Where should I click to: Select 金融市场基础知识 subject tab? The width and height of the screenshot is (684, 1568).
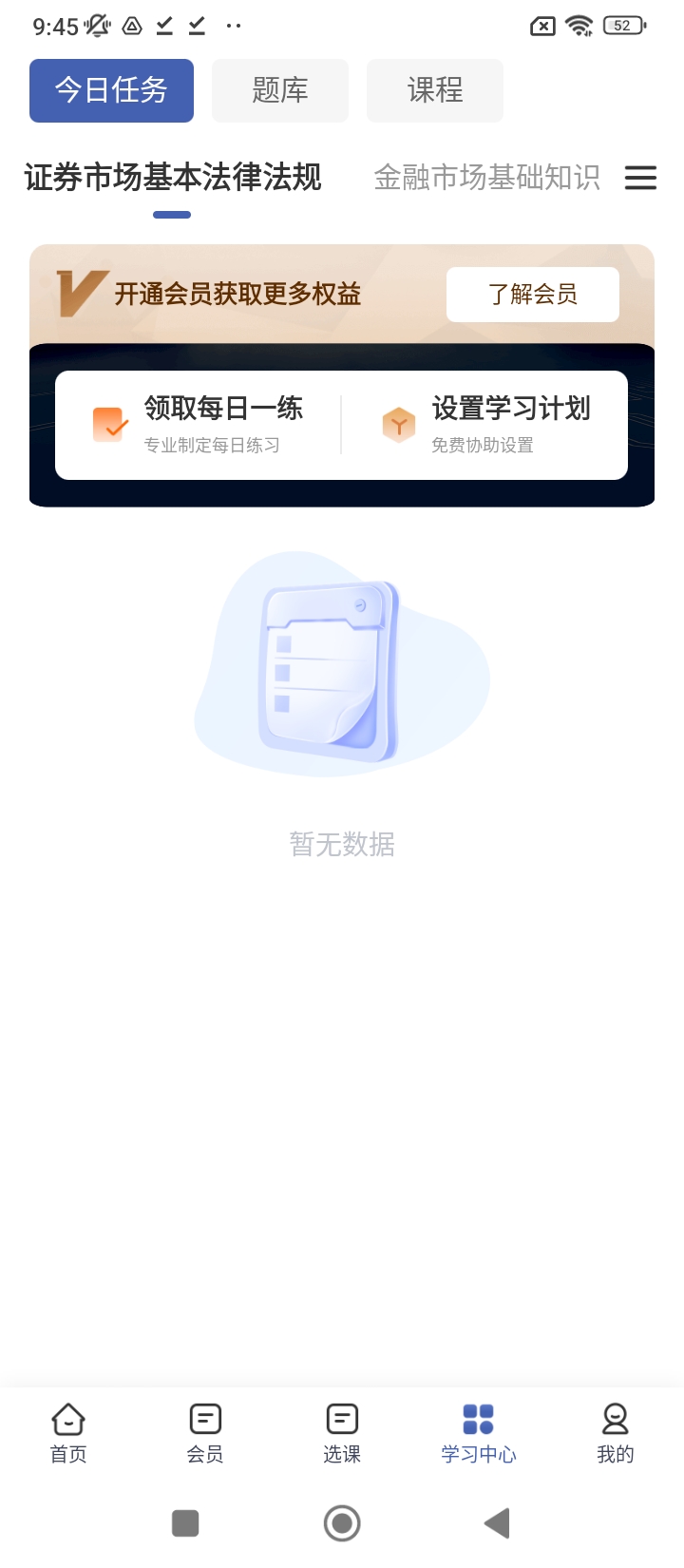(x=486, y=178)
